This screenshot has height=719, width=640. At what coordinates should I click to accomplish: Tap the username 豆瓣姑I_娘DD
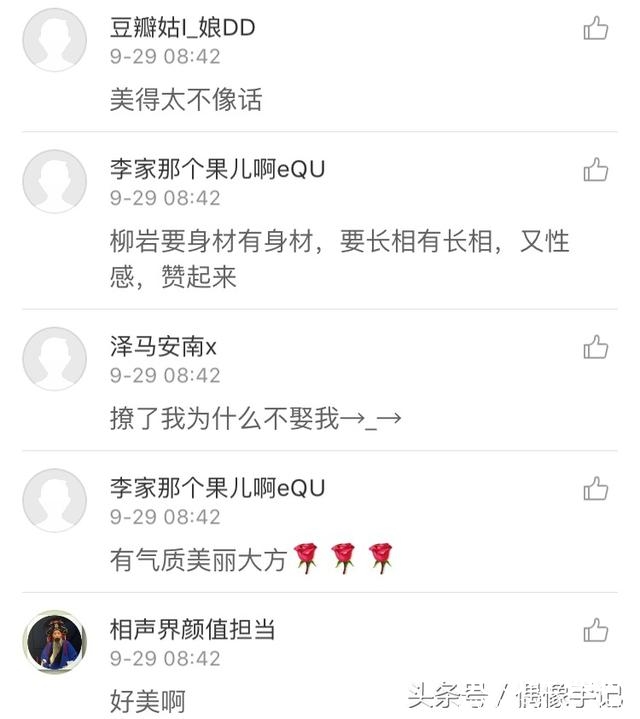pos(183,28)
